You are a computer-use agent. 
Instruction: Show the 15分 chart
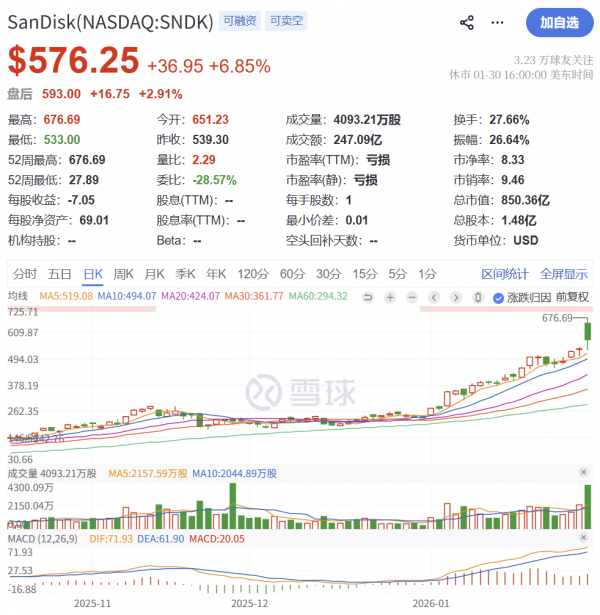[364, 274]
